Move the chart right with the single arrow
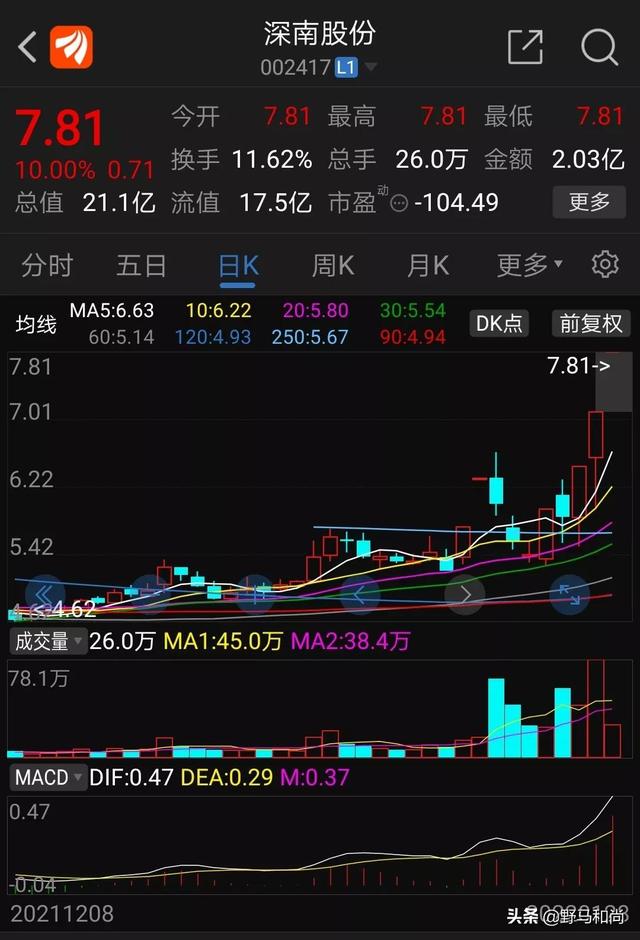Viewport: 640px width, 940px height. [x=464, y=595]
